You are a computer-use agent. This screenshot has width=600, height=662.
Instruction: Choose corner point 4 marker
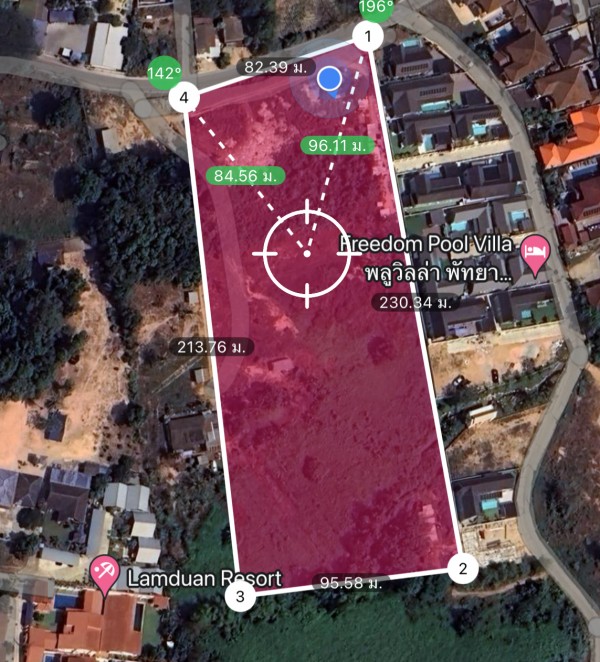coord(183,97)
